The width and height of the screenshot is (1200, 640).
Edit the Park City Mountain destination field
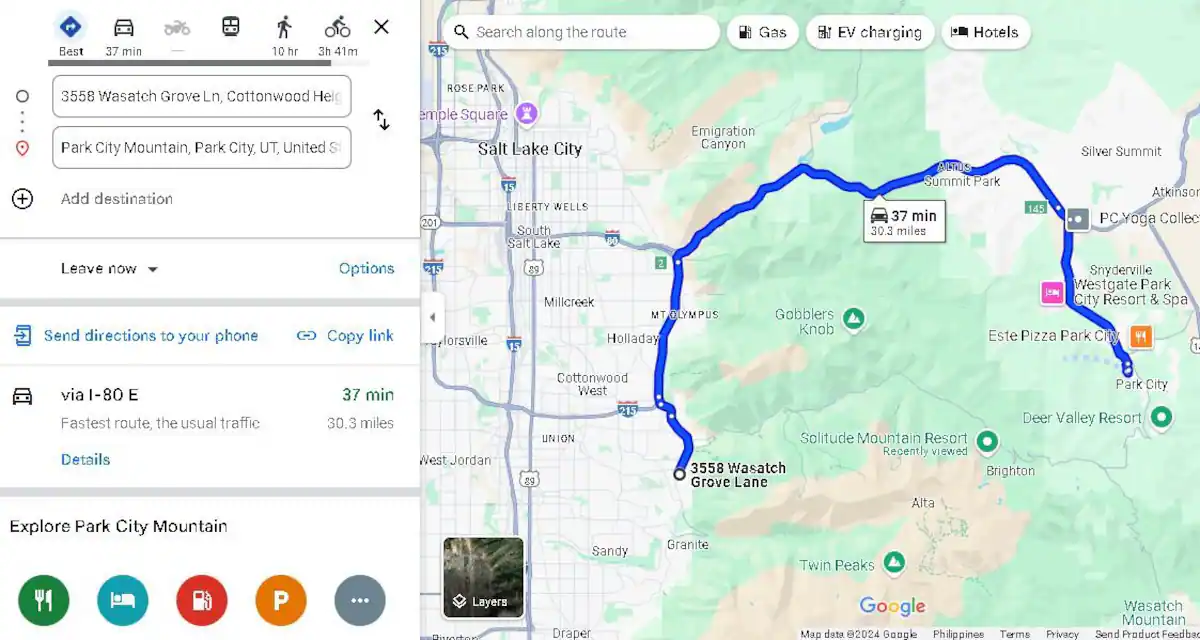pos(201,147)
